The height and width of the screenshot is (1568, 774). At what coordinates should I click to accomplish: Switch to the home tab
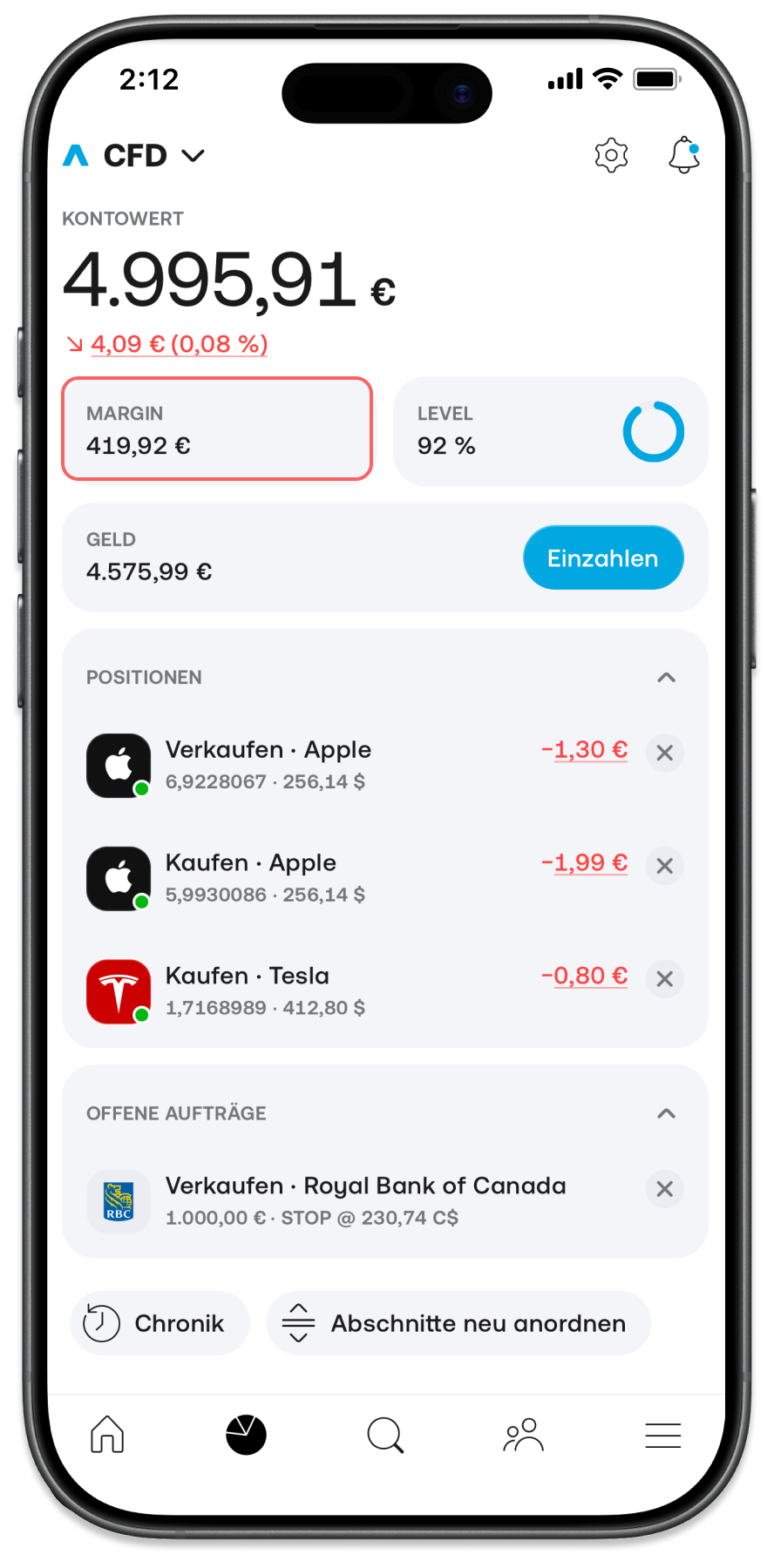pyautogui.click(x=107, y=1435)
